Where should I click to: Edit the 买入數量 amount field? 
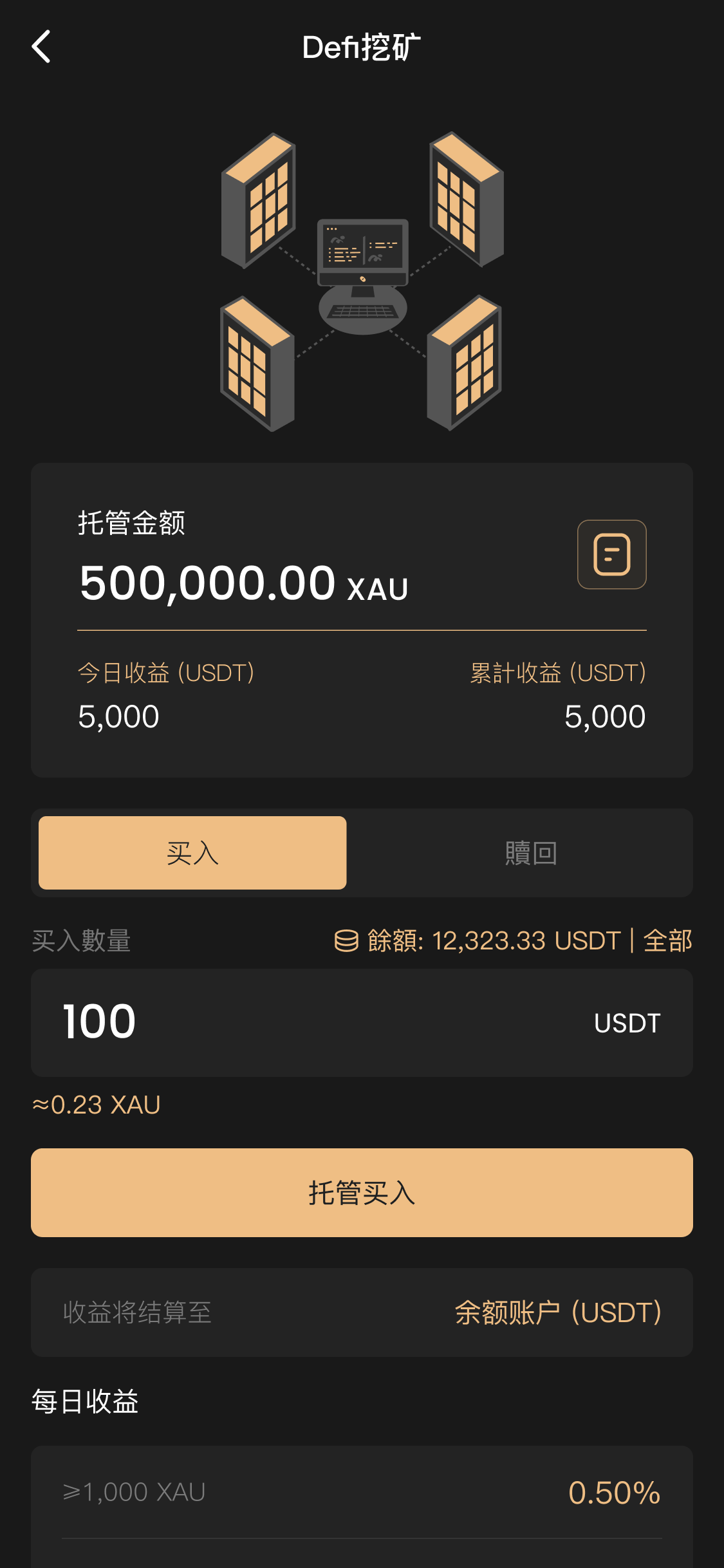click(362, 1022)
